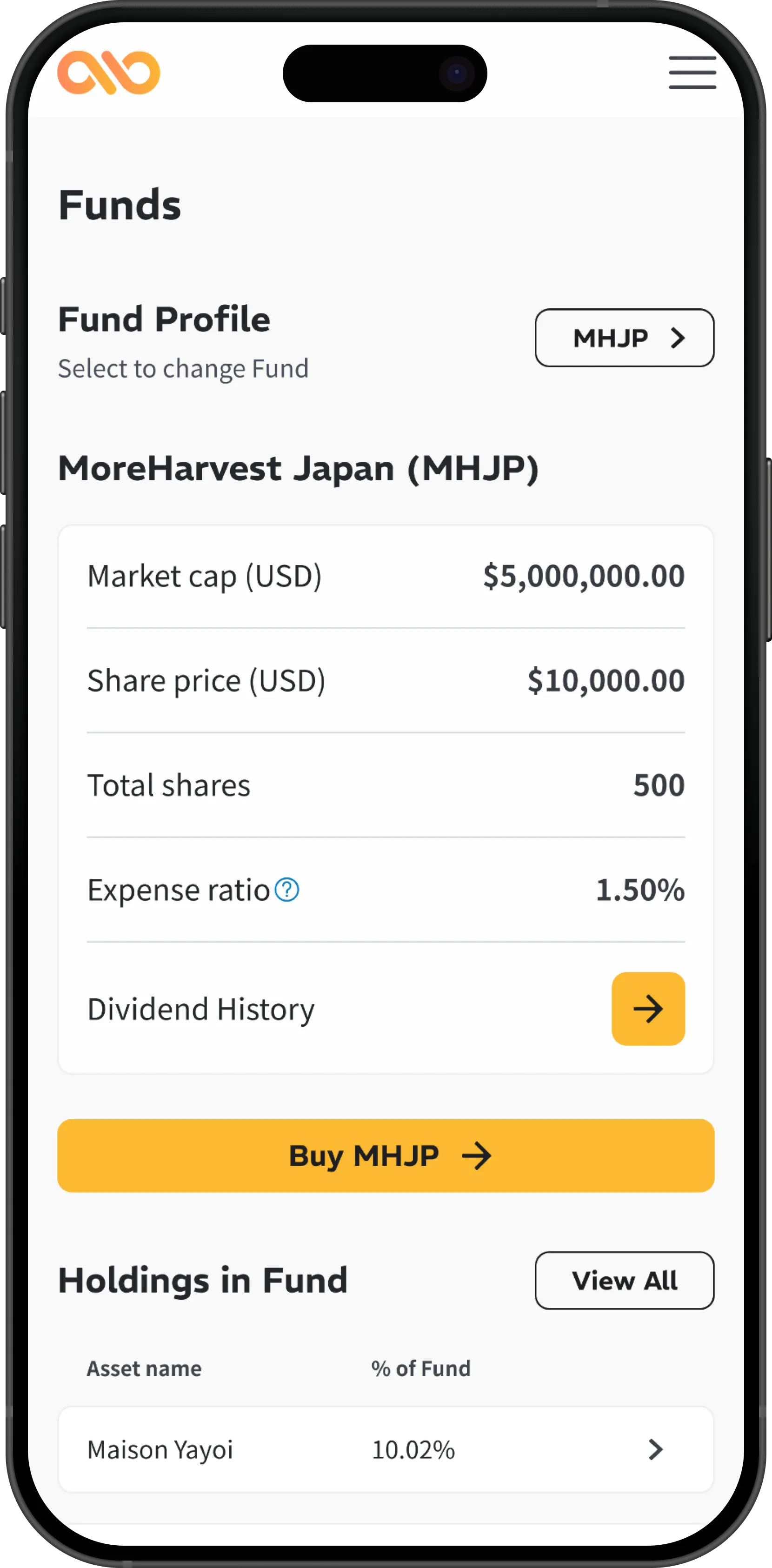Click View All holdings

[x=624, y=1281]
